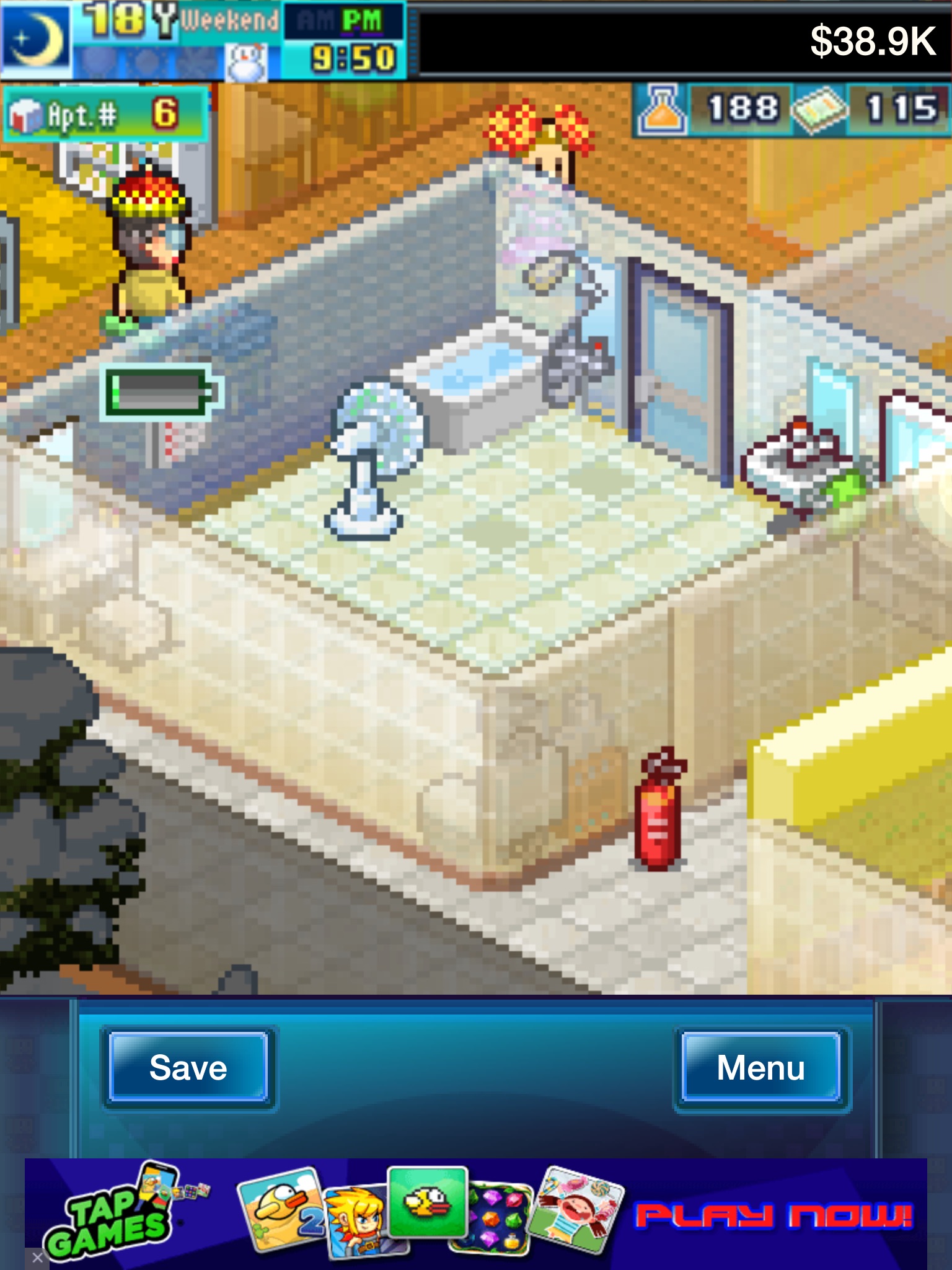This screenshot has height=1270, width=952.
Task: Save the game progress
Action: (x=188, y=1068)
